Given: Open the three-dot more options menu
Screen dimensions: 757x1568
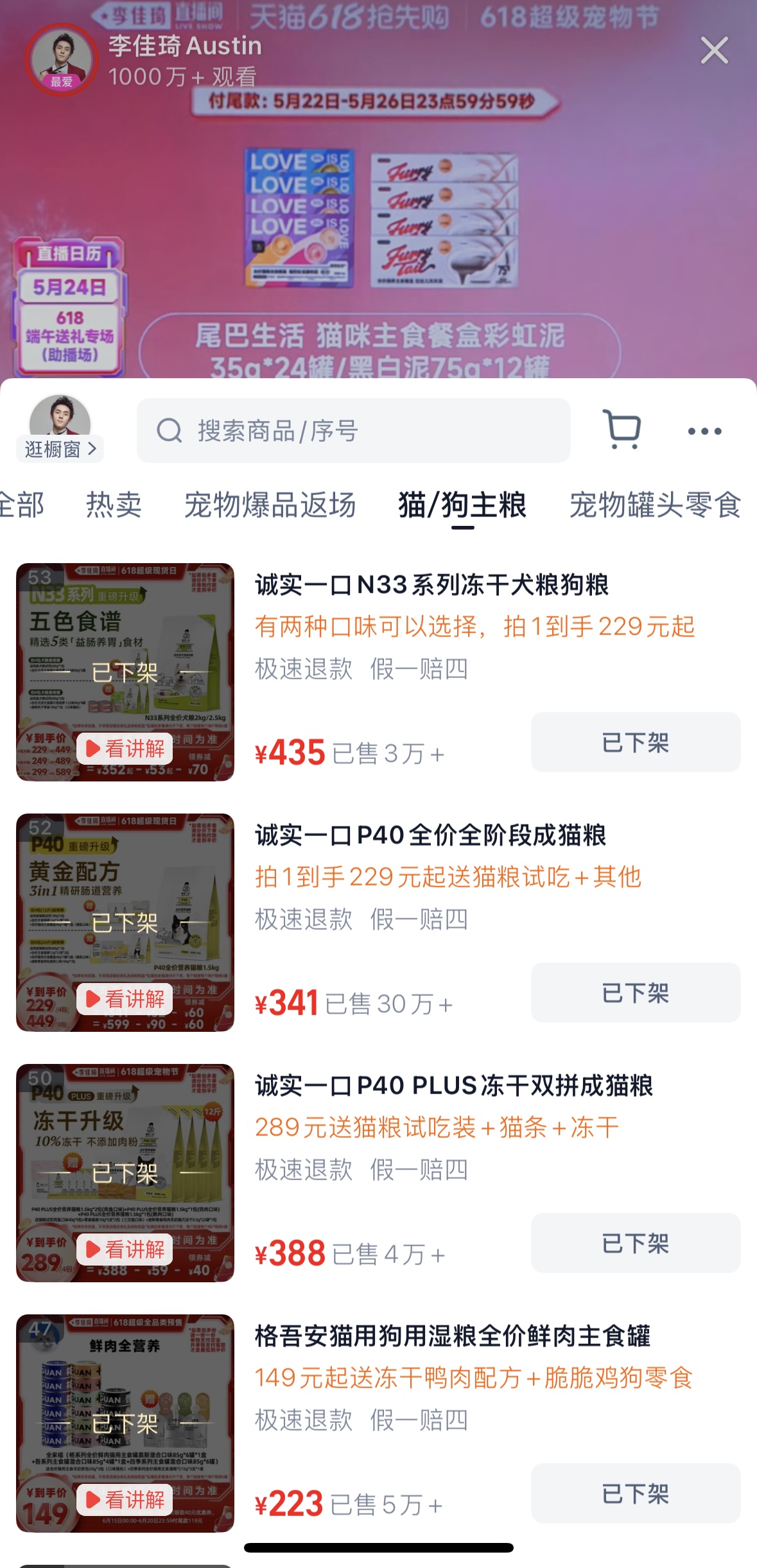Looking at the screenshot, I should pos(704,431).
